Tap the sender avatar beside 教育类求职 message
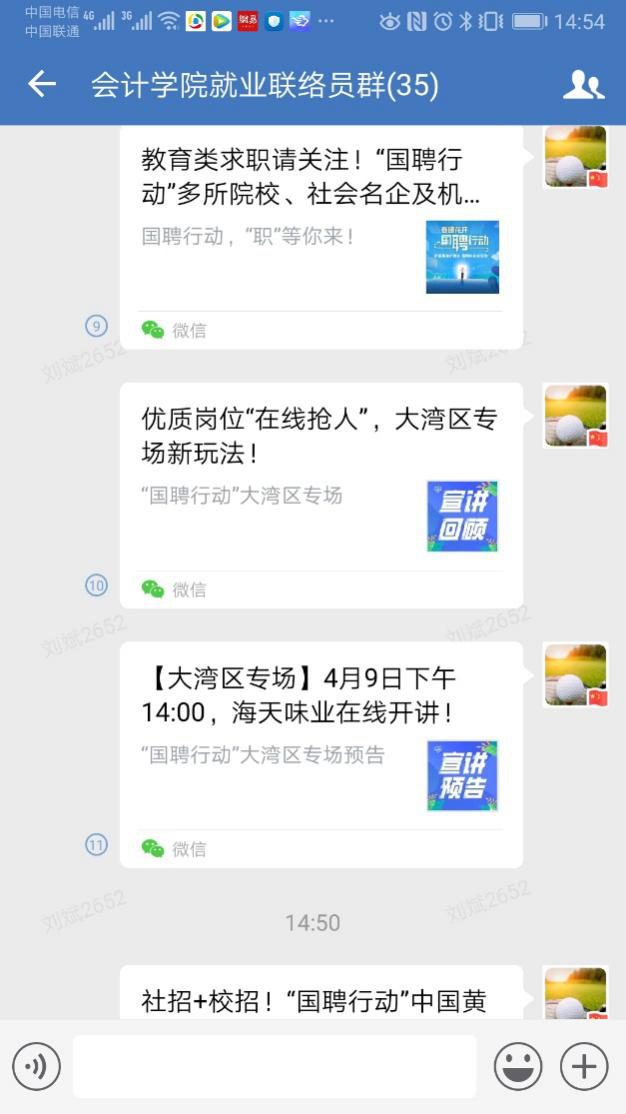Viewport: 626px width, 1114px height. [575, 157]
